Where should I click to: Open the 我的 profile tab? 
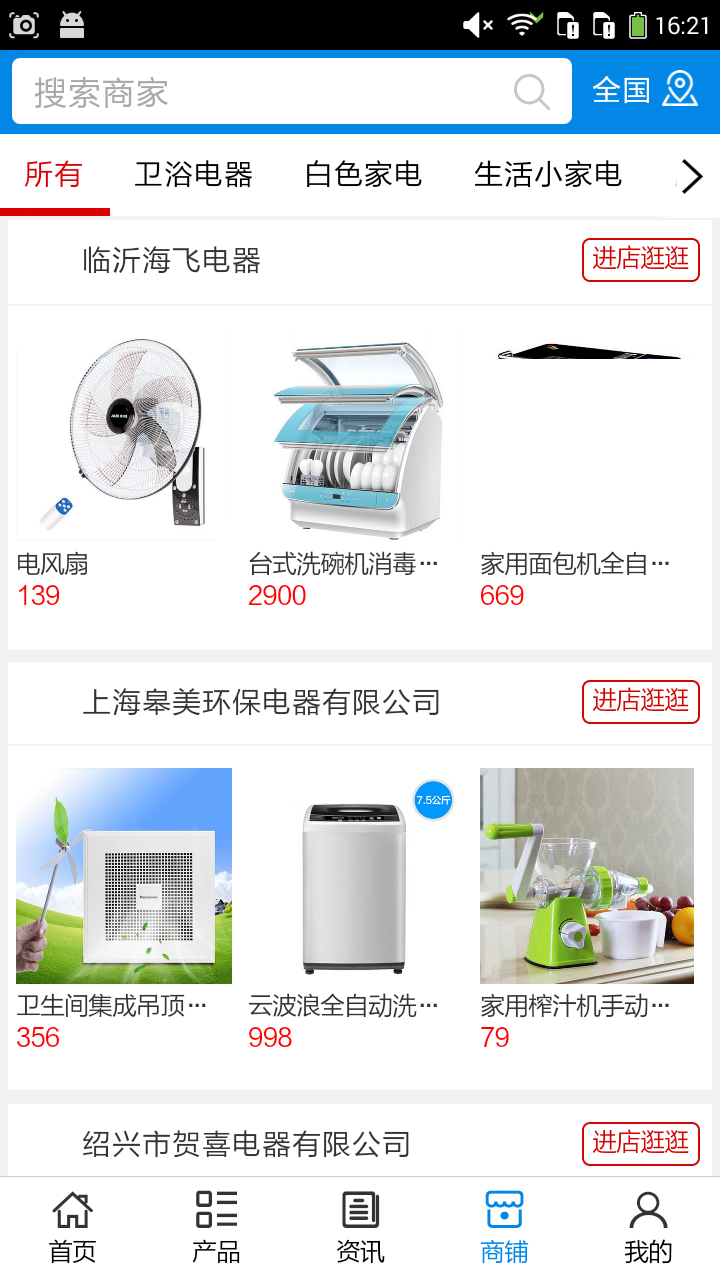(648, 1228)
